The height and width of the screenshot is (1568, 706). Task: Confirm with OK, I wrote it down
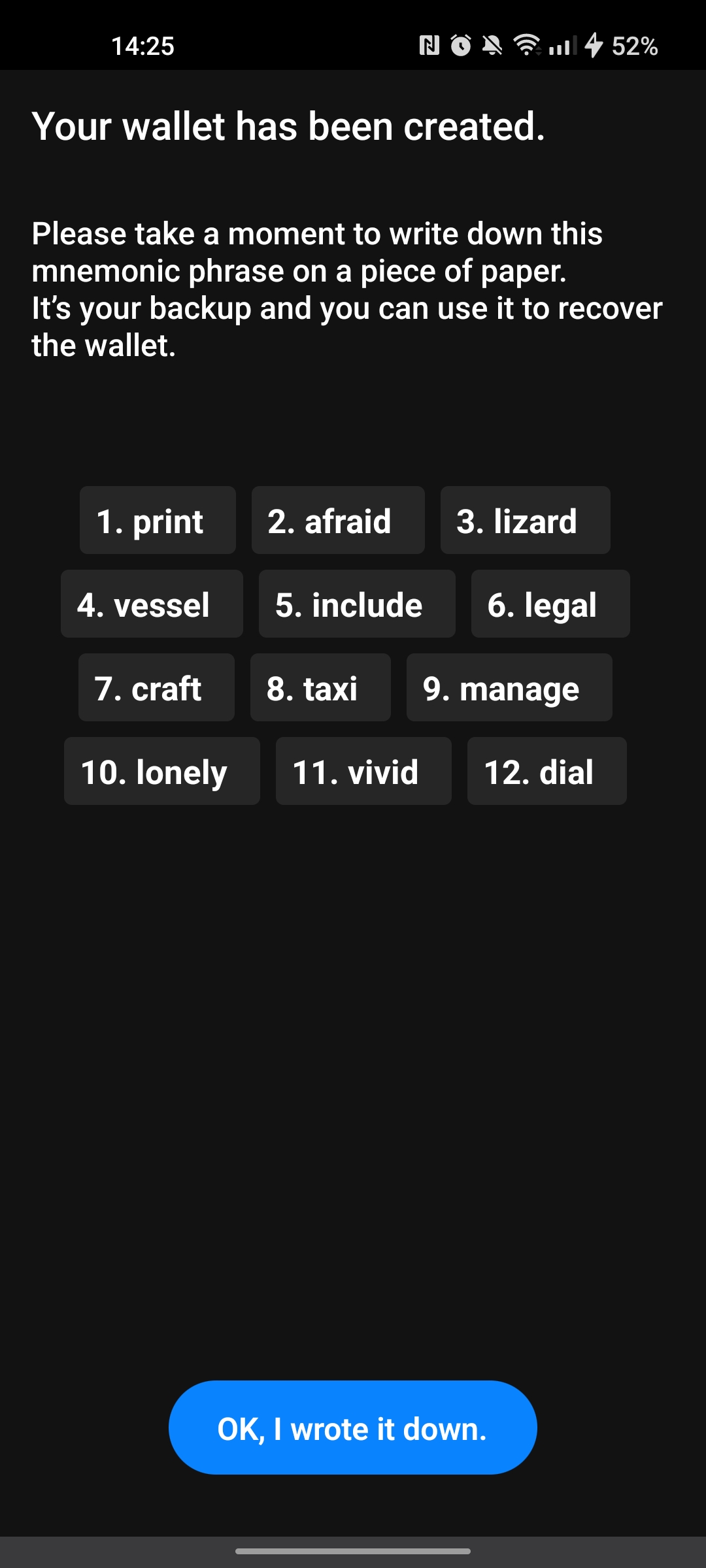click(352, 1428)
